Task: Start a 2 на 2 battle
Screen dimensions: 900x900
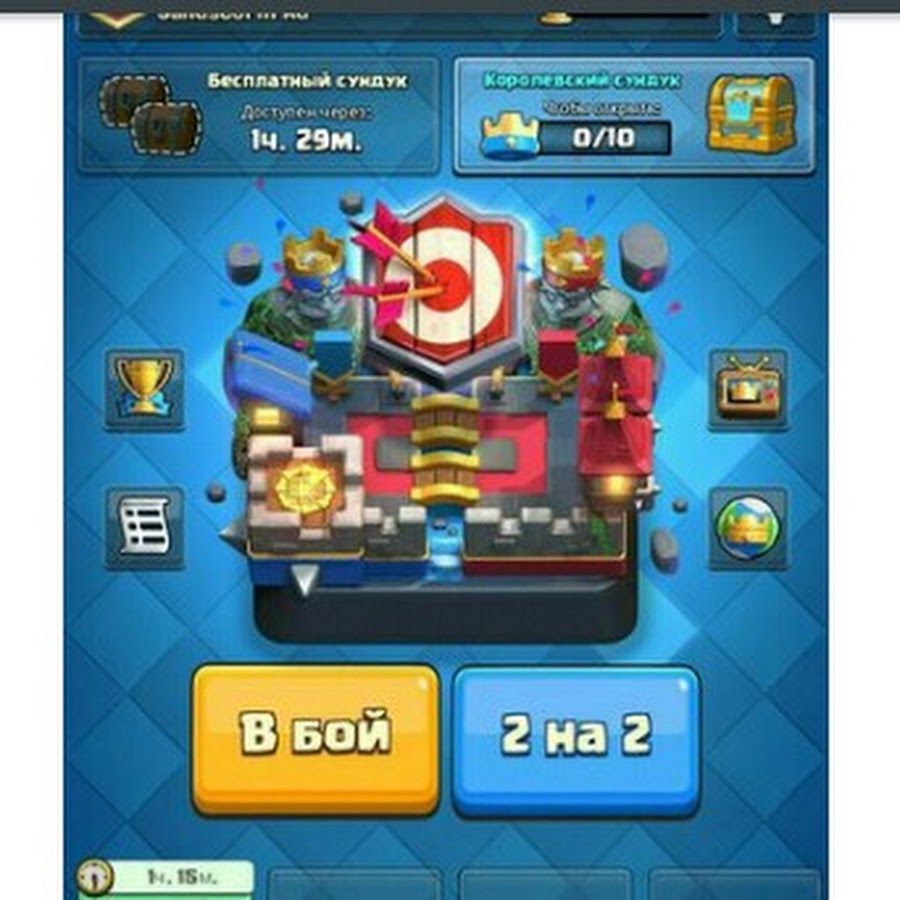Action: click(576, 738)
